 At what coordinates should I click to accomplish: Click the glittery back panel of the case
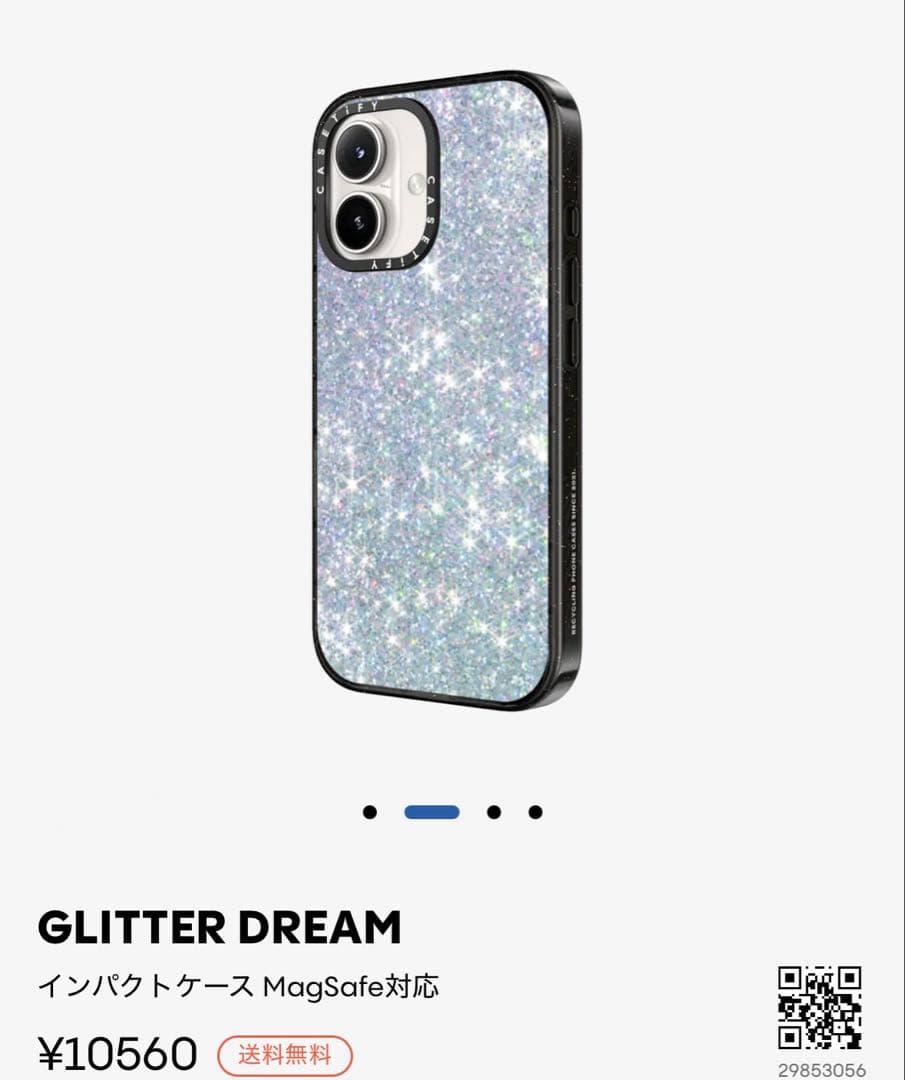[440, 450]
